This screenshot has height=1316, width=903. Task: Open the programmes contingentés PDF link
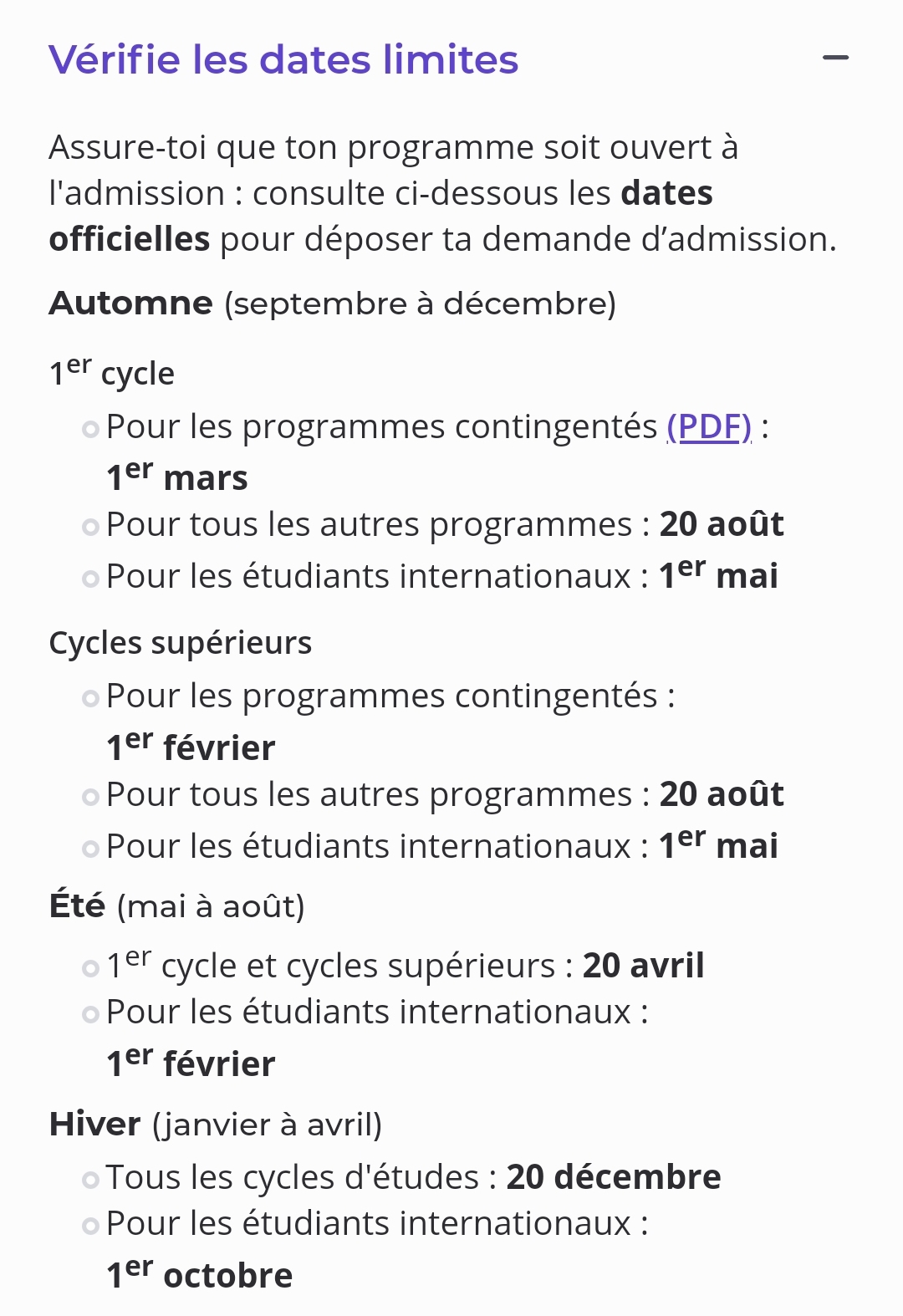[x=709, y=427]
